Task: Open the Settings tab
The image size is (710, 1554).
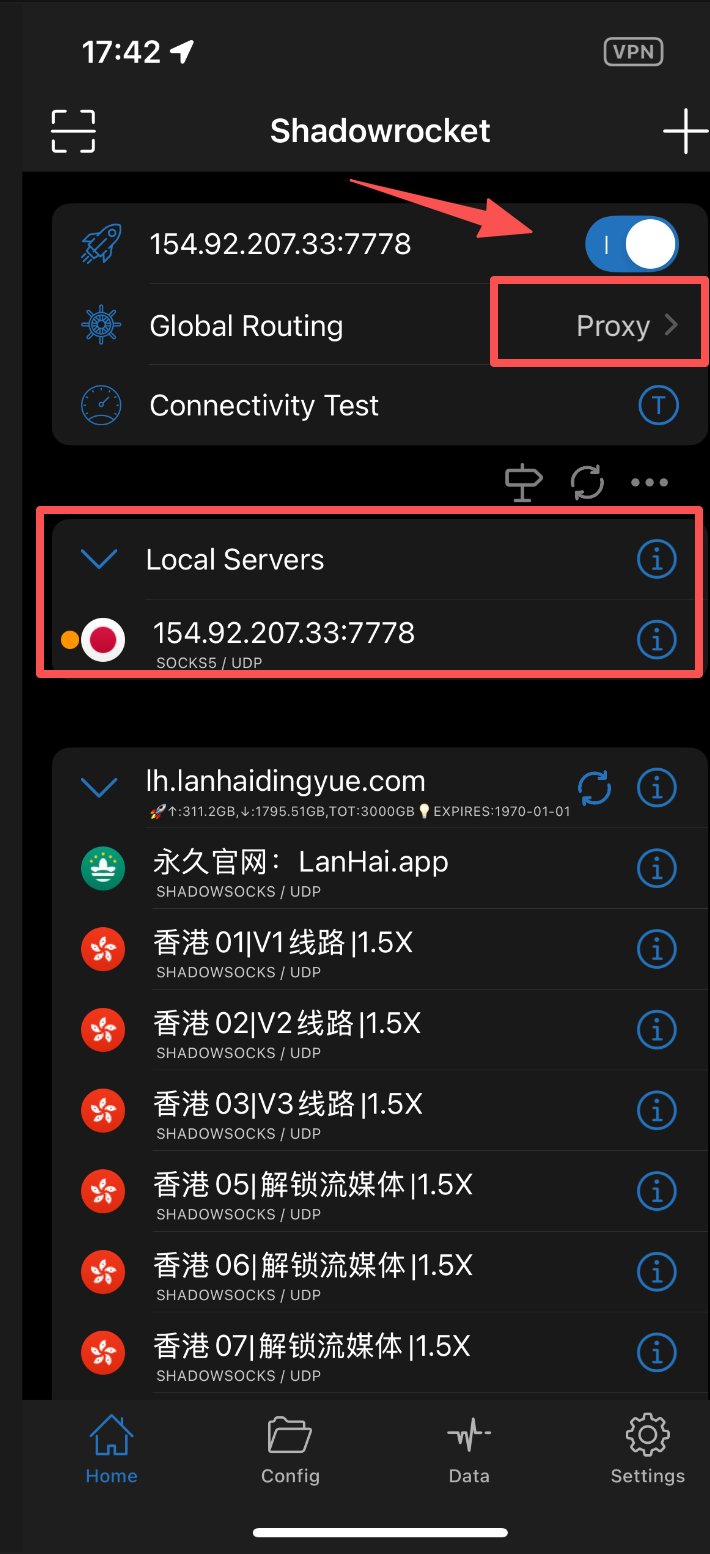Action: click(x=647, y=1449)
